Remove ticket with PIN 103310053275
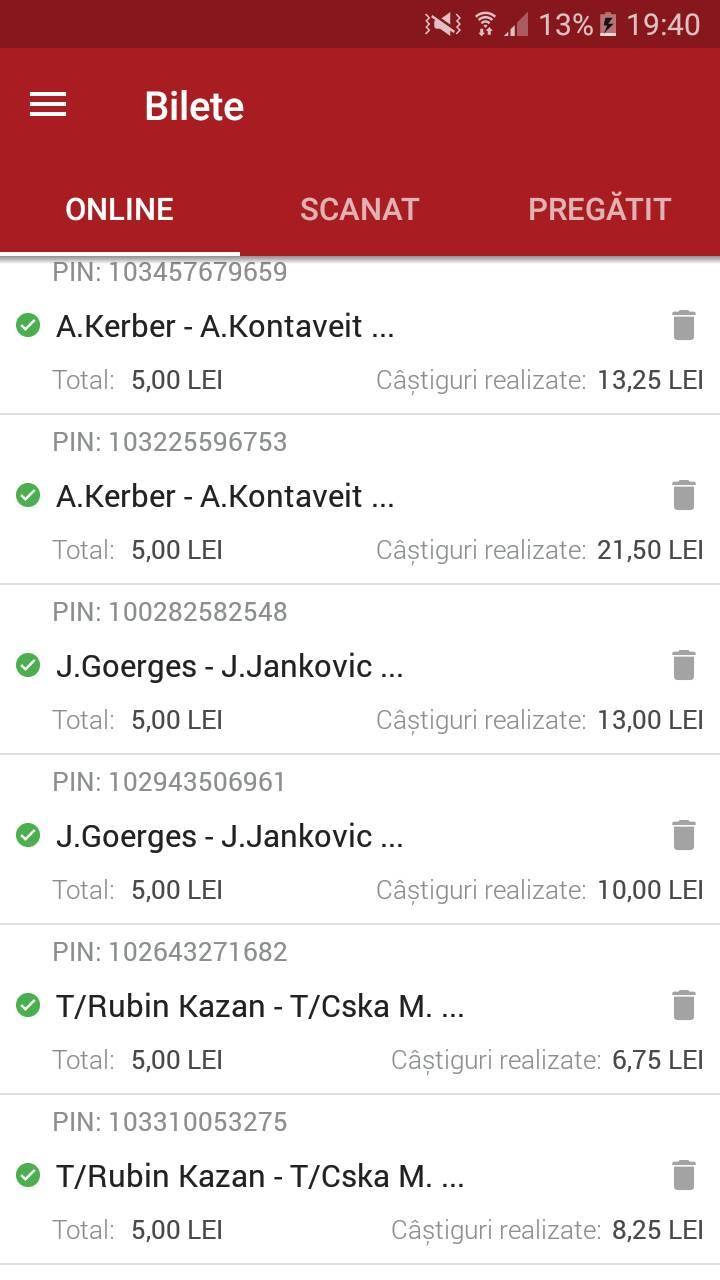The width and height of the screenshot is (720, 1280). pos(683,1175)
